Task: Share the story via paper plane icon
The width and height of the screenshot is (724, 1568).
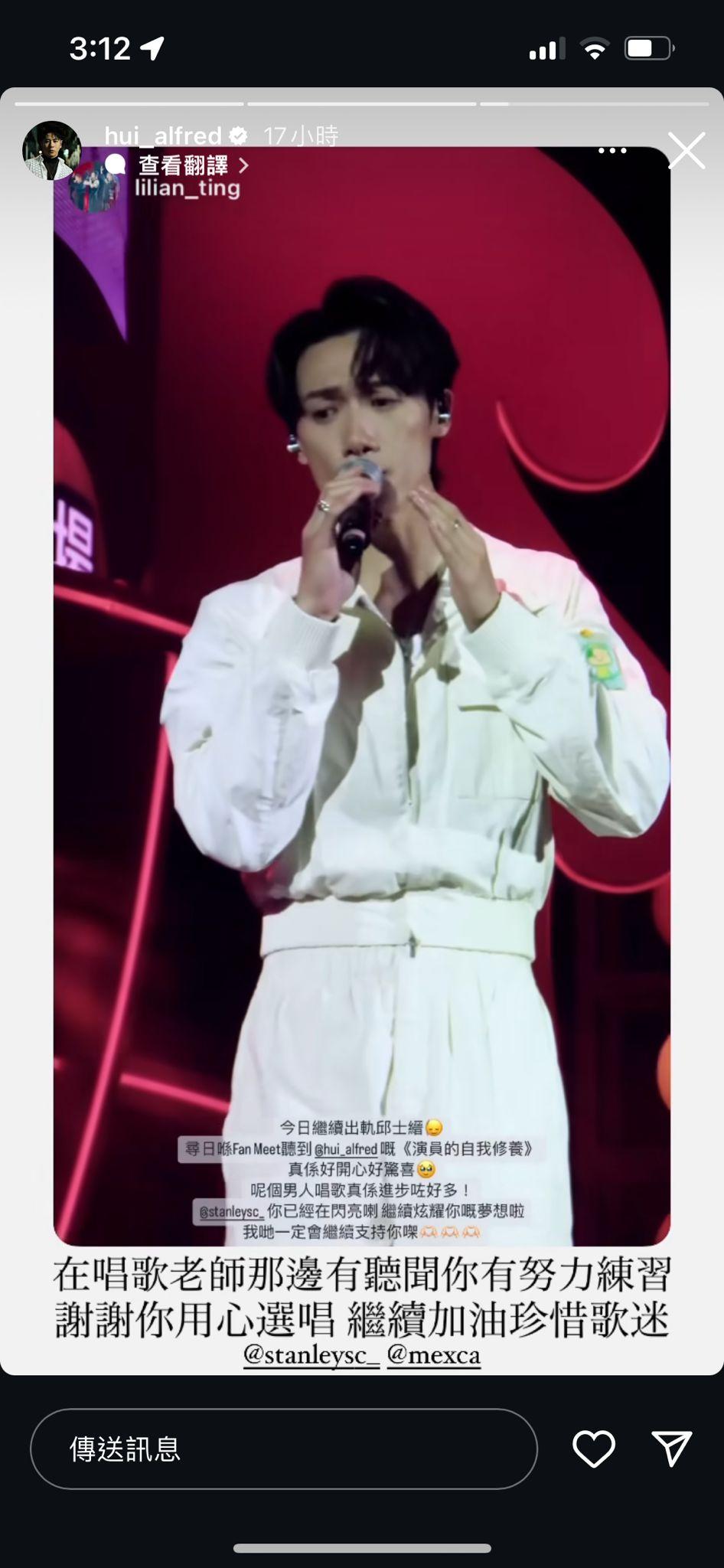Action: click(x=672, y=1449)
